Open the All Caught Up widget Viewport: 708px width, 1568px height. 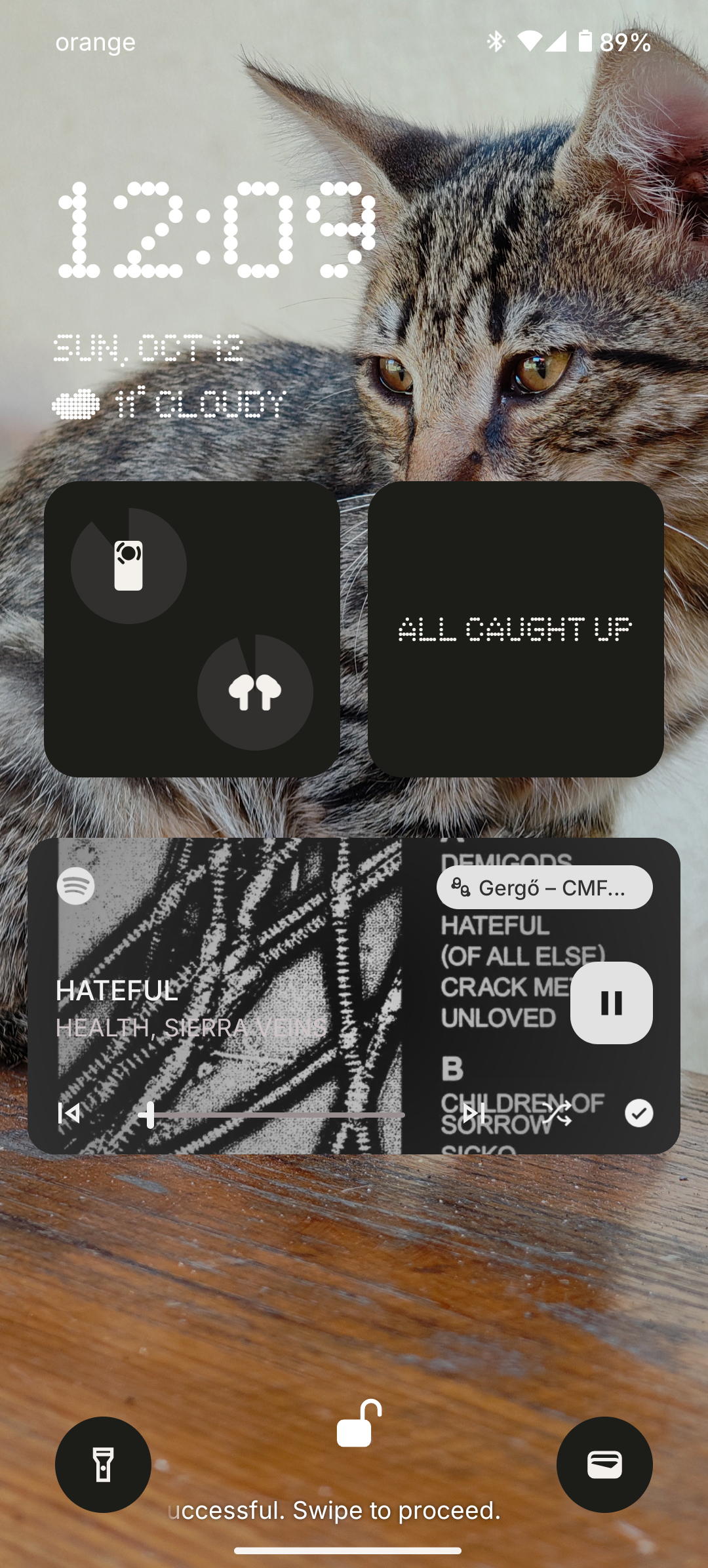click(x=515, y=629)
